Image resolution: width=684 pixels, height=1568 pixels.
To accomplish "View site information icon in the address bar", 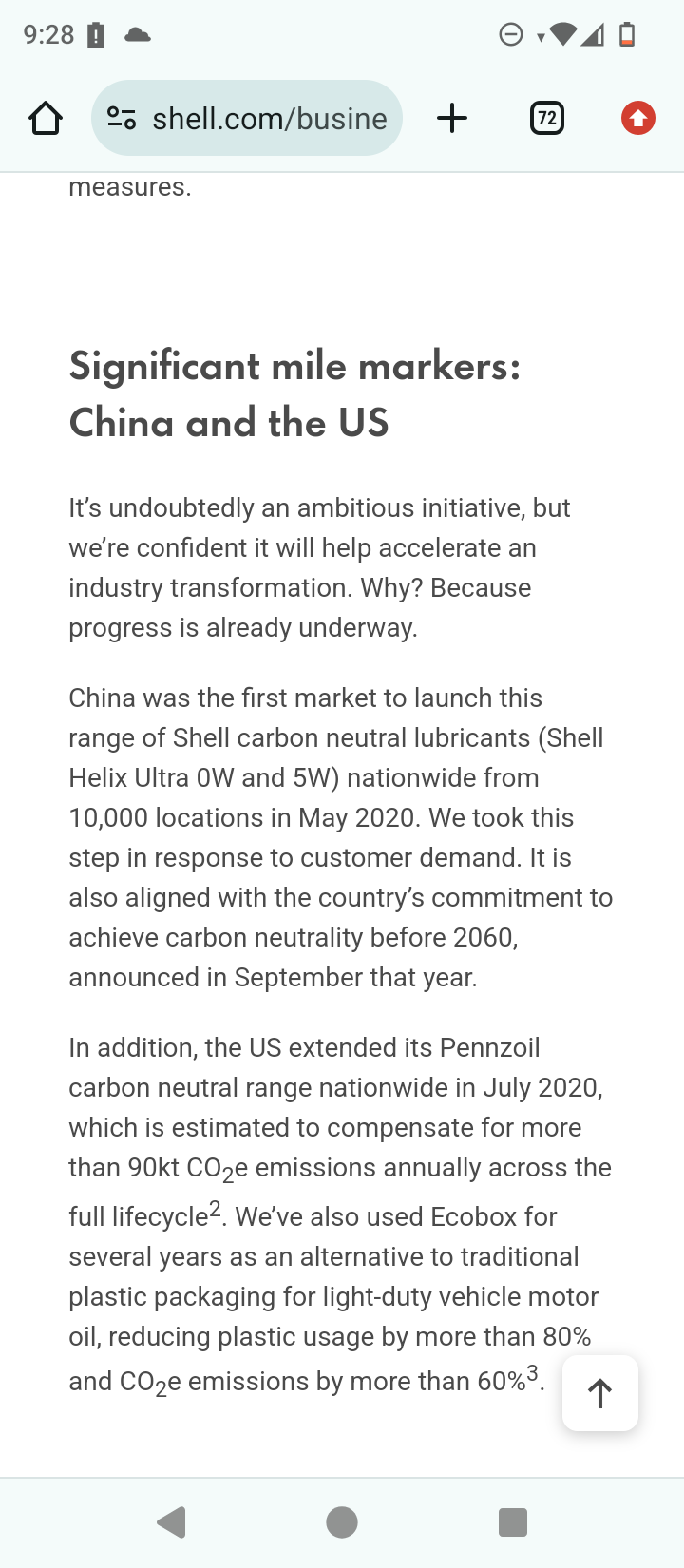I will pyautogui.click(x=122, y=119).
